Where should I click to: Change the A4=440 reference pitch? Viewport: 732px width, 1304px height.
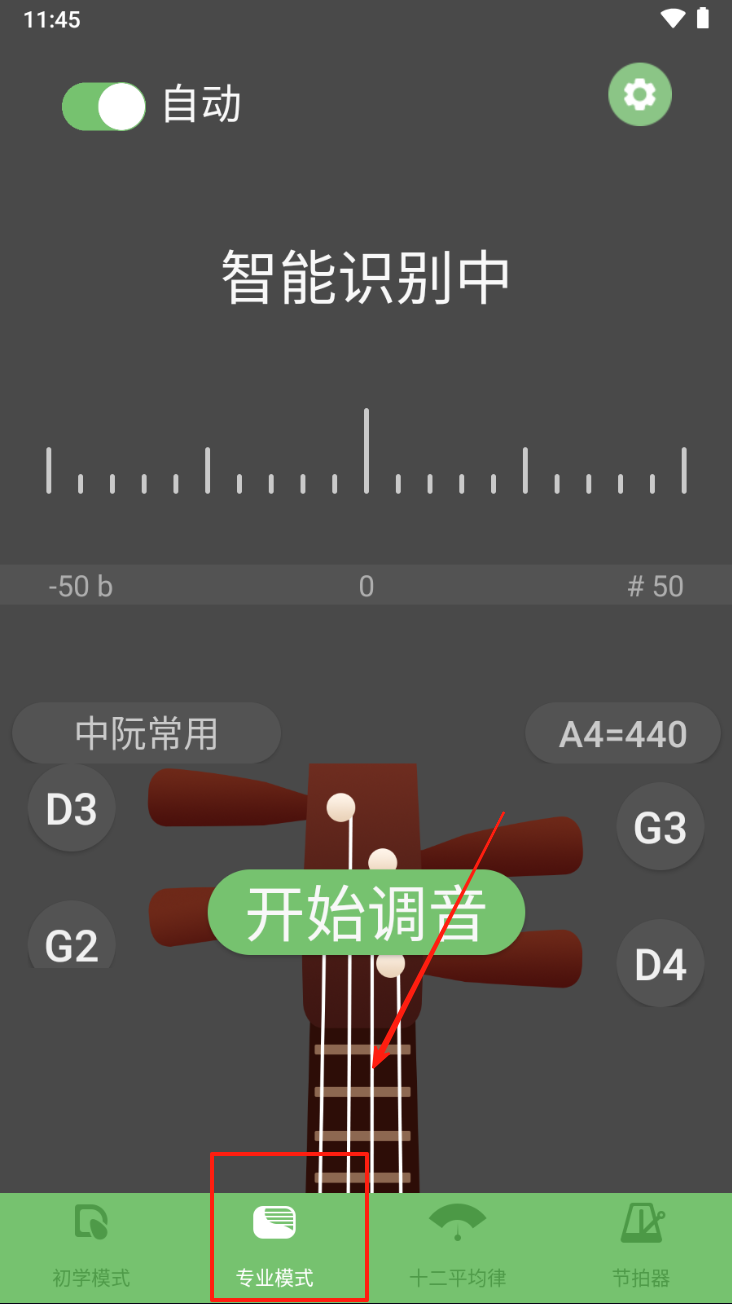[x=622, y=734]
